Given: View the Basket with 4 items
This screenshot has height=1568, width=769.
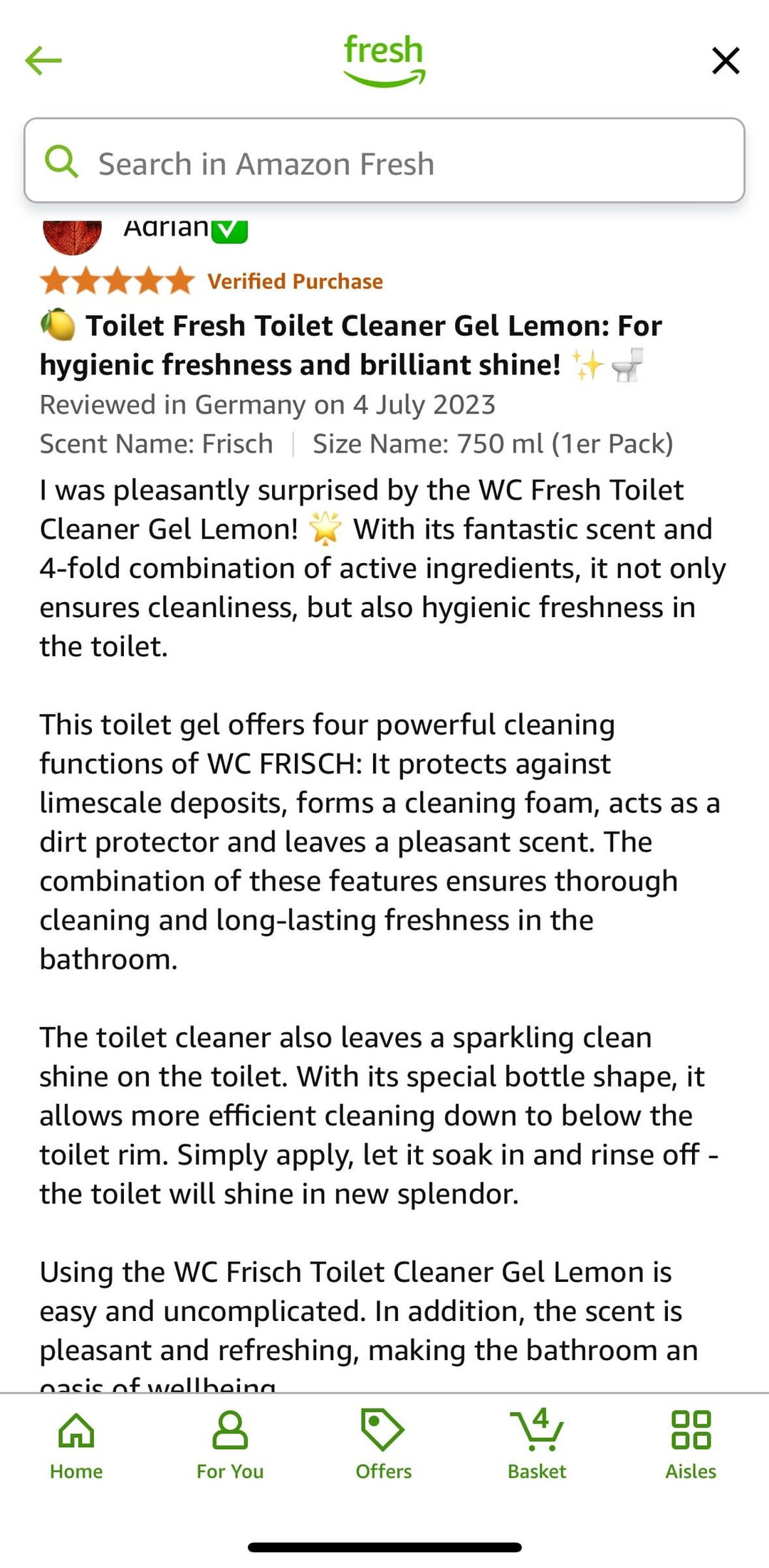Looking at the screenshot, I should (537, 1446).
